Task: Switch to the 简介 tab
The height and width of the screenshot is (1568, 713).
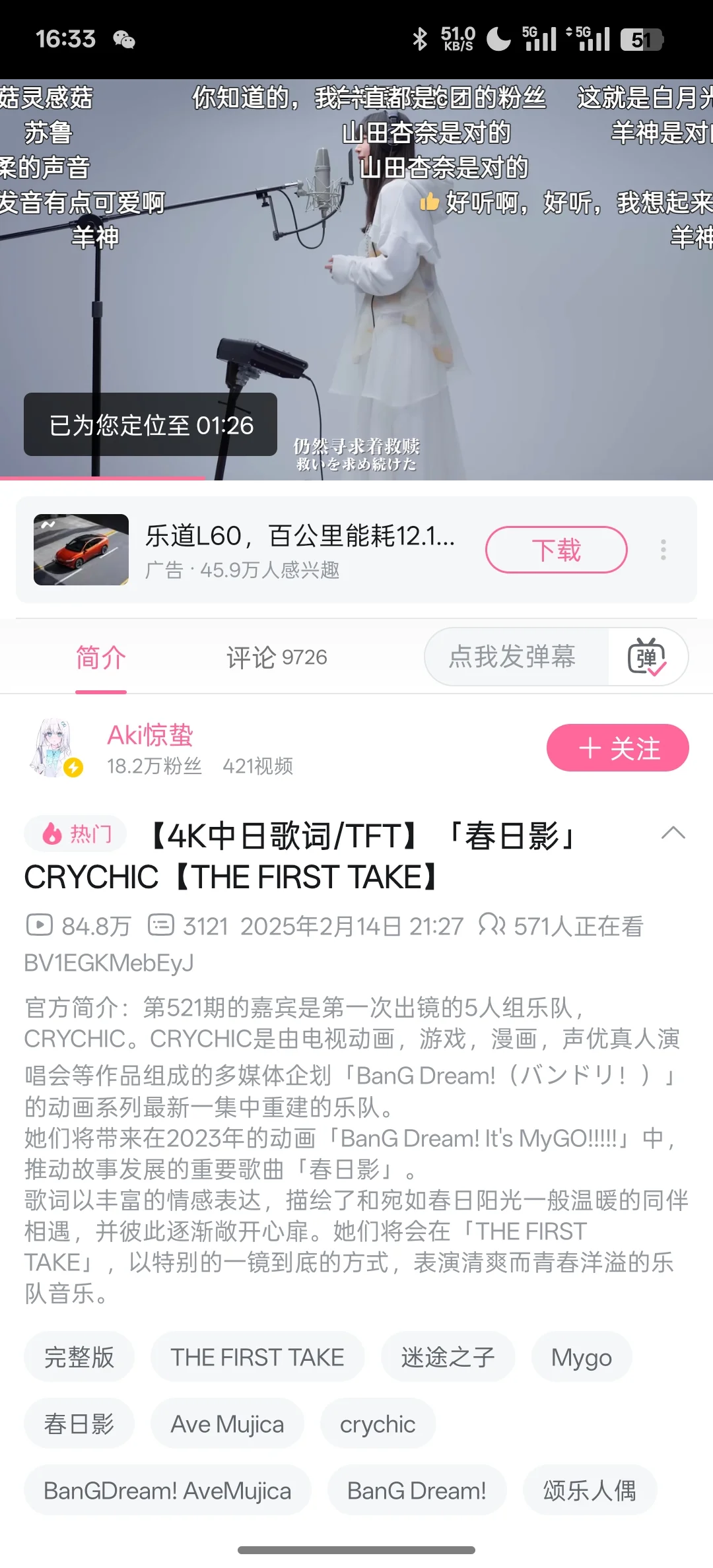Action: pos(100,658)
